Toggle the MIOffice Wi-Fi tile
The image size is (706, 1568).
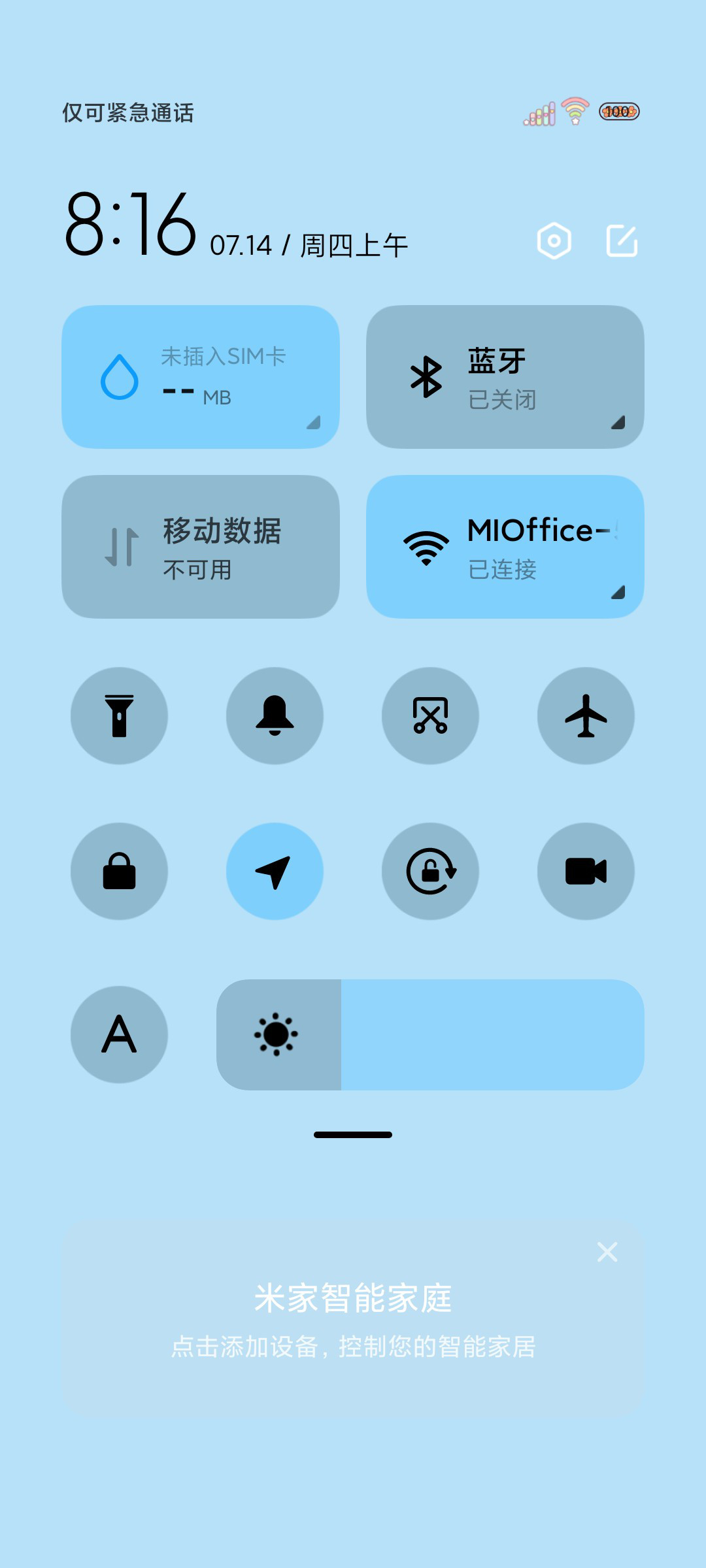[505, 547]
